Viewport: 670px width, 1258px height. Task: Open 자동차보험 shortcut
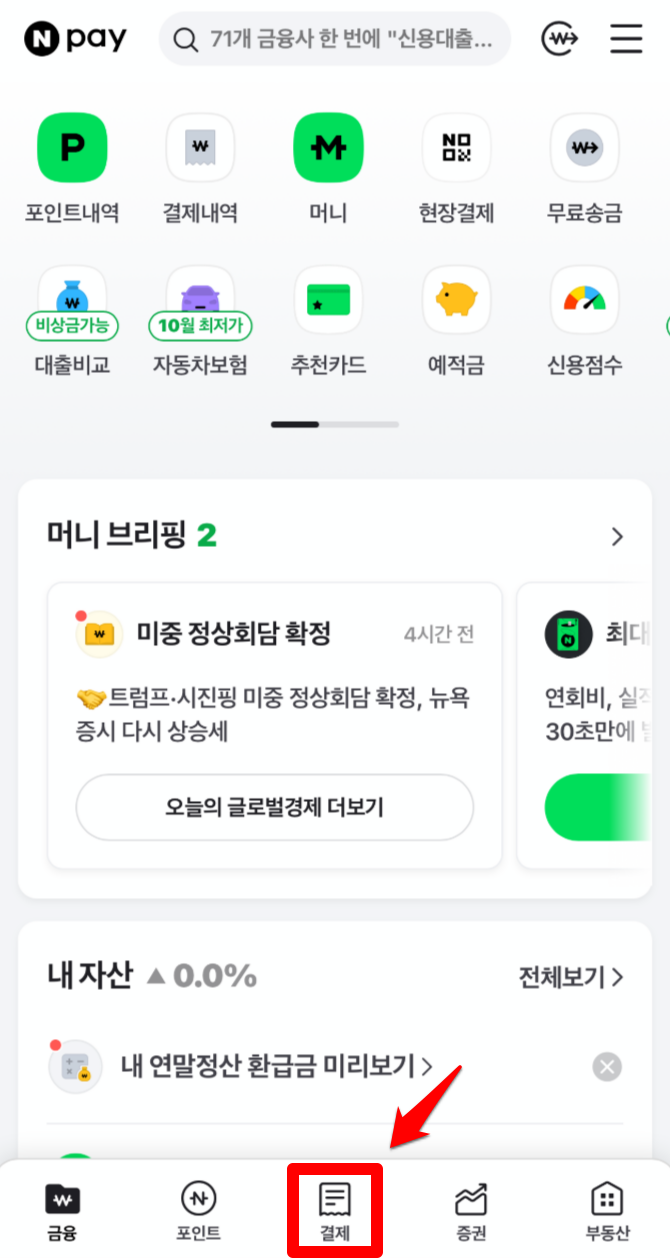click(200, 320)
